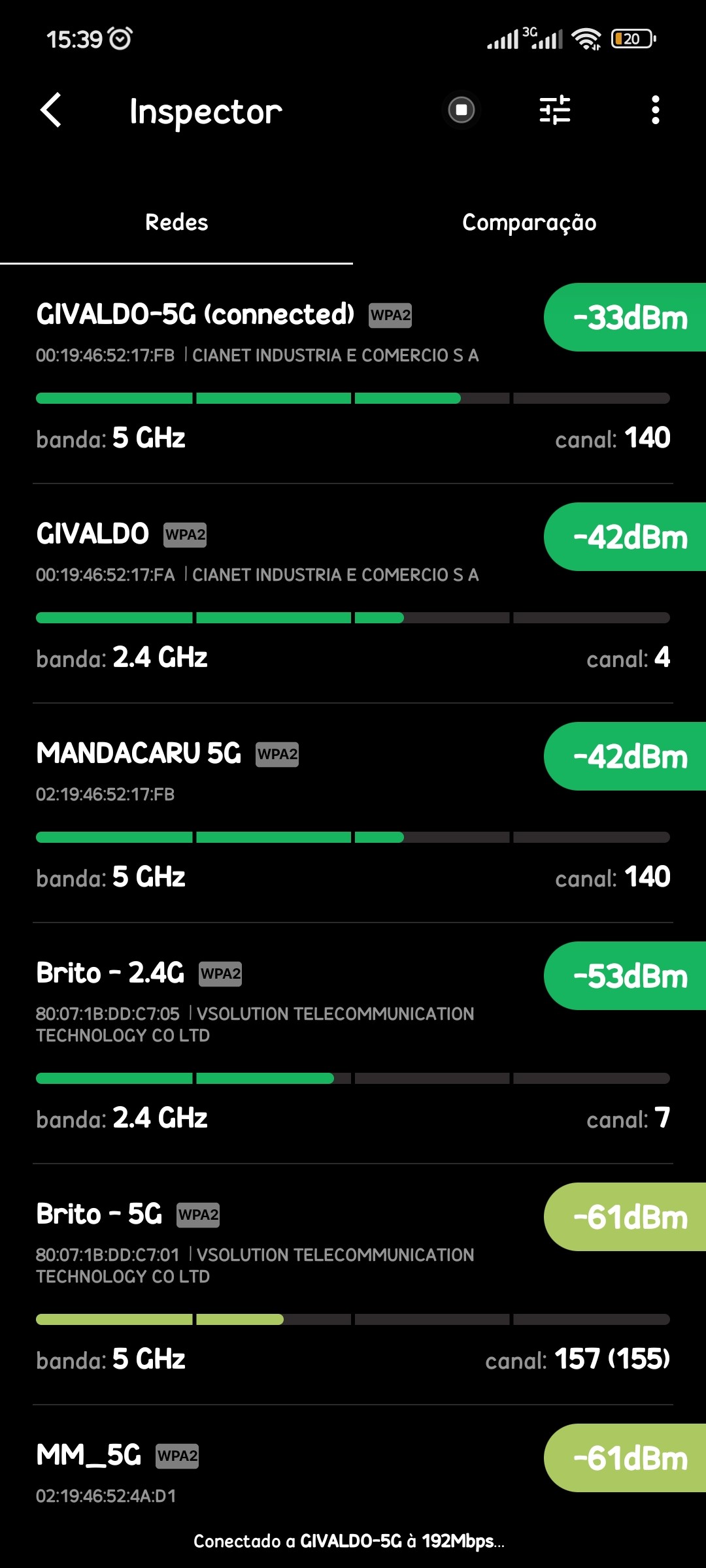This screenshot has height=1568, width=706.
Task: Open the overflow menu
Action: (x=655, y=110)
